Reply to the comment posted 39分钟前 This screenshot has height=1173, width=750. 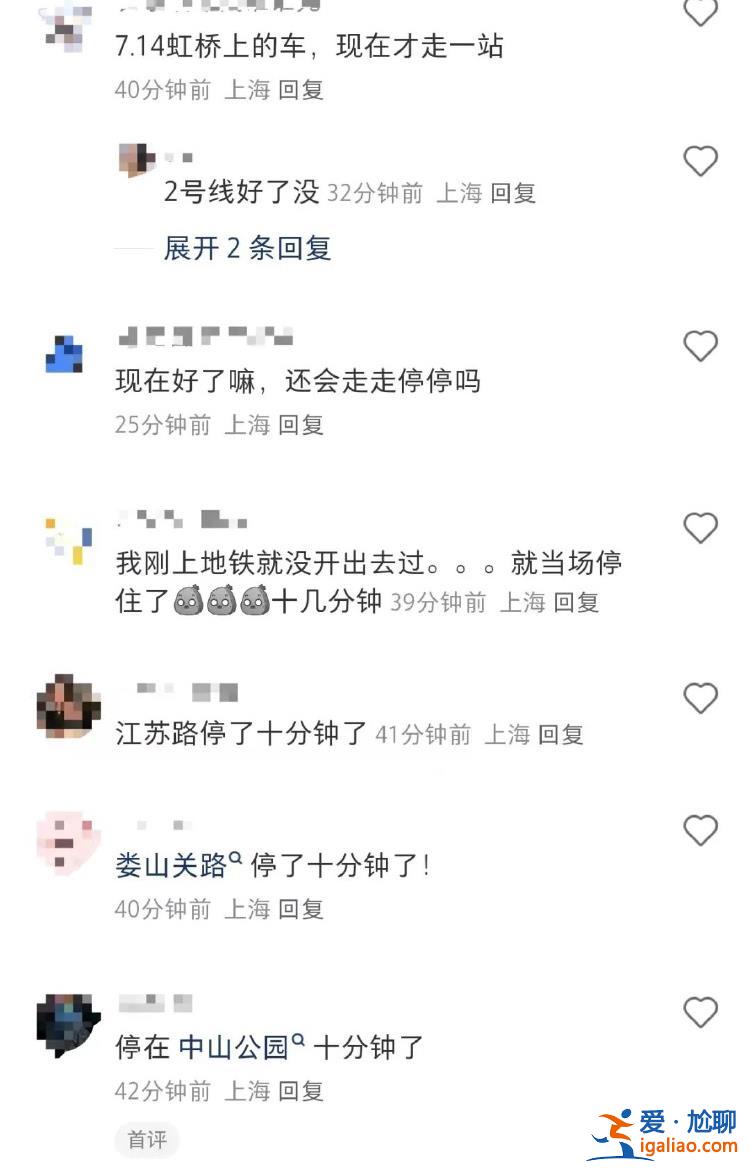click(x=576, y=602)
